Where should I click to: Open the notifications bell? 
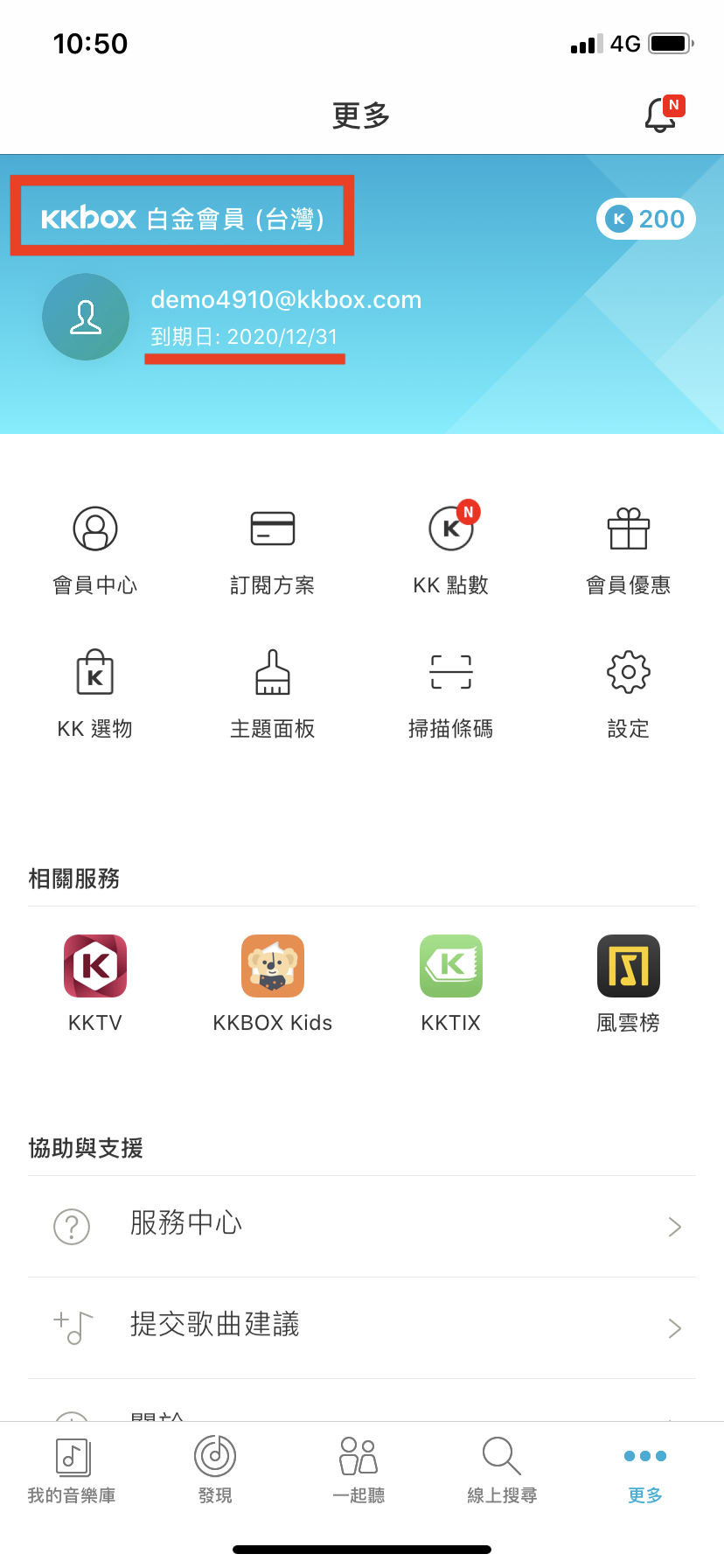(661, 115)
